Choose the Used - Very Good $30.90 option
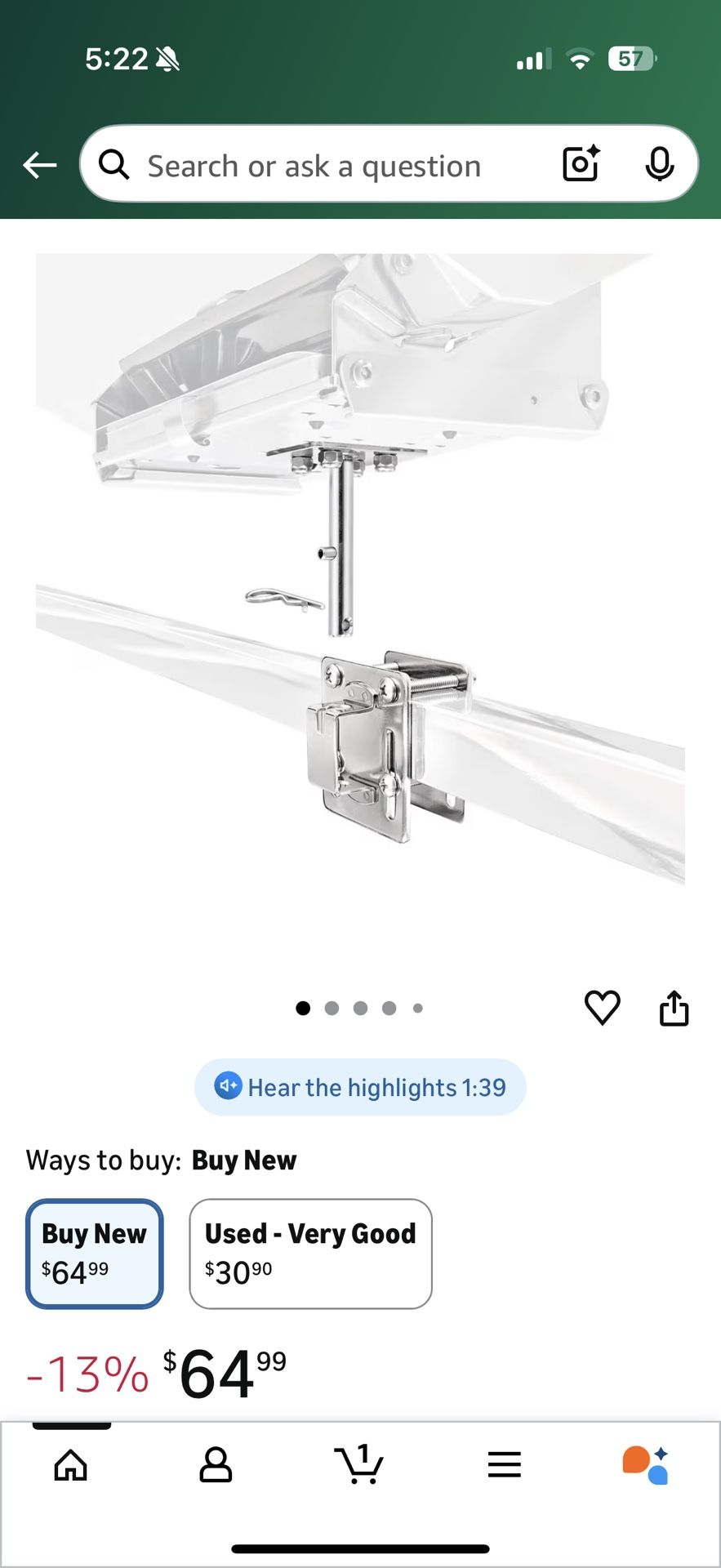The height and width of the screenshot is (1568, 721). [x=309, y=1254]
